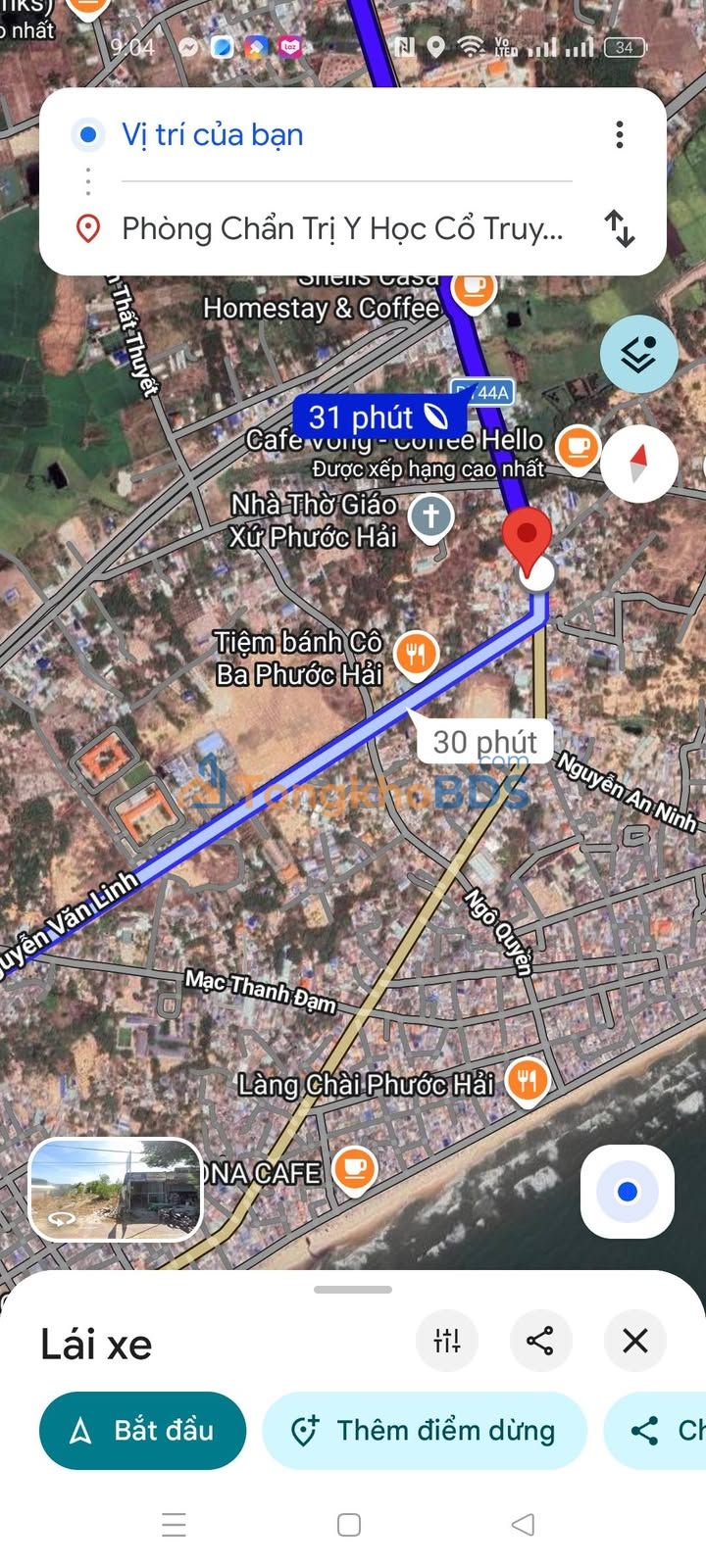Viewport: 706px width, 1568px height.
Task: View Nhà Thờ Giáo Xứ Phước Hải marker
Action: click(x=429, y=516)
